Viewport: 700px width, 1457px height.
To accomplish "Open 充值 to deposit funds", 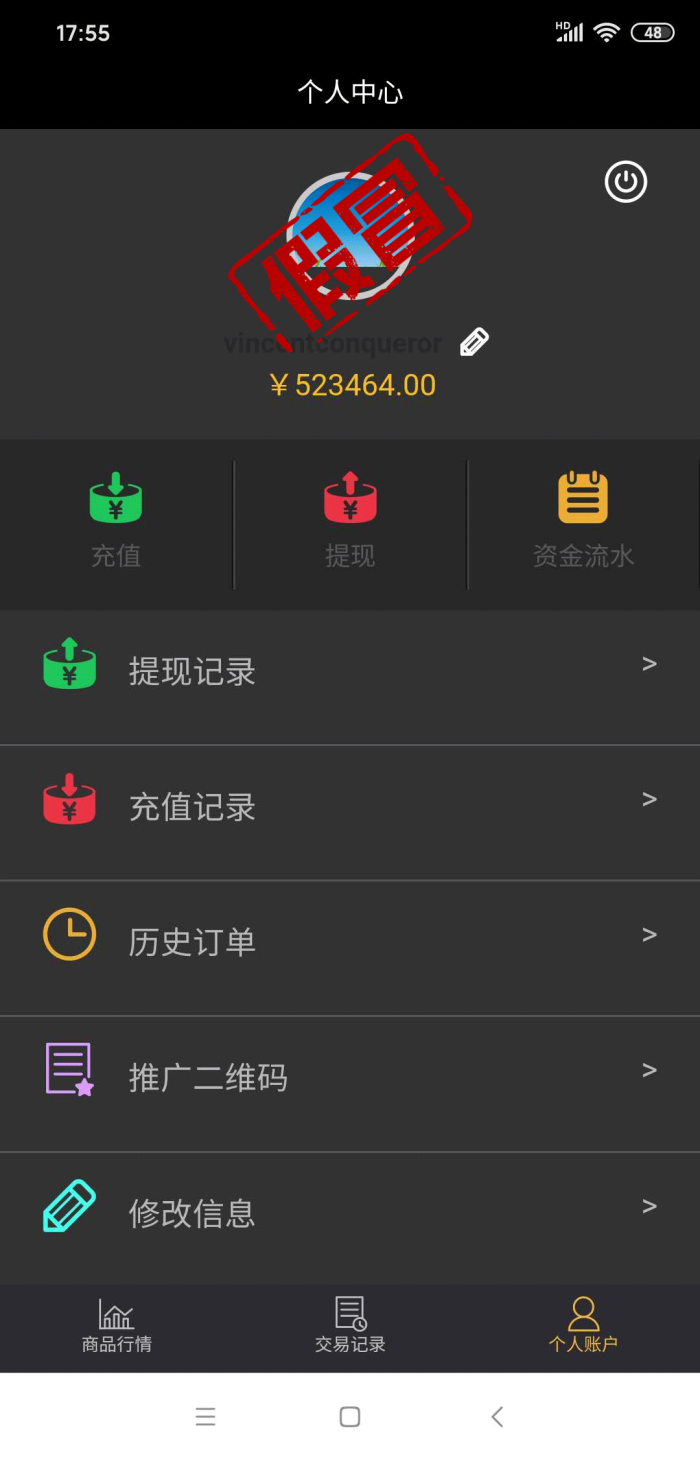I will (116, 522).
